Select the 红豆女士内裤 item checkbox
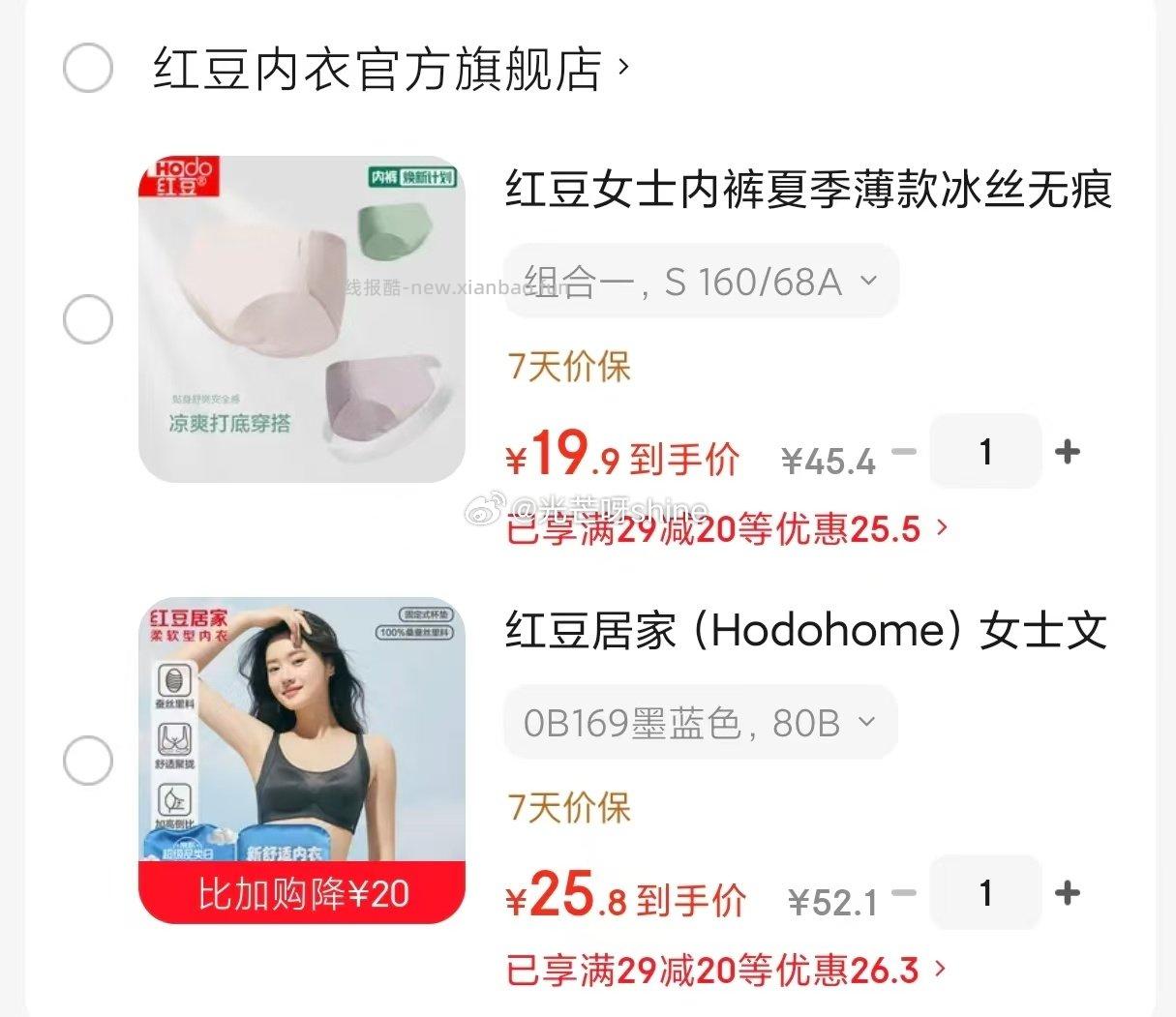The height and width of the screenshot is (1017, 1176). [x=88, y=319]
